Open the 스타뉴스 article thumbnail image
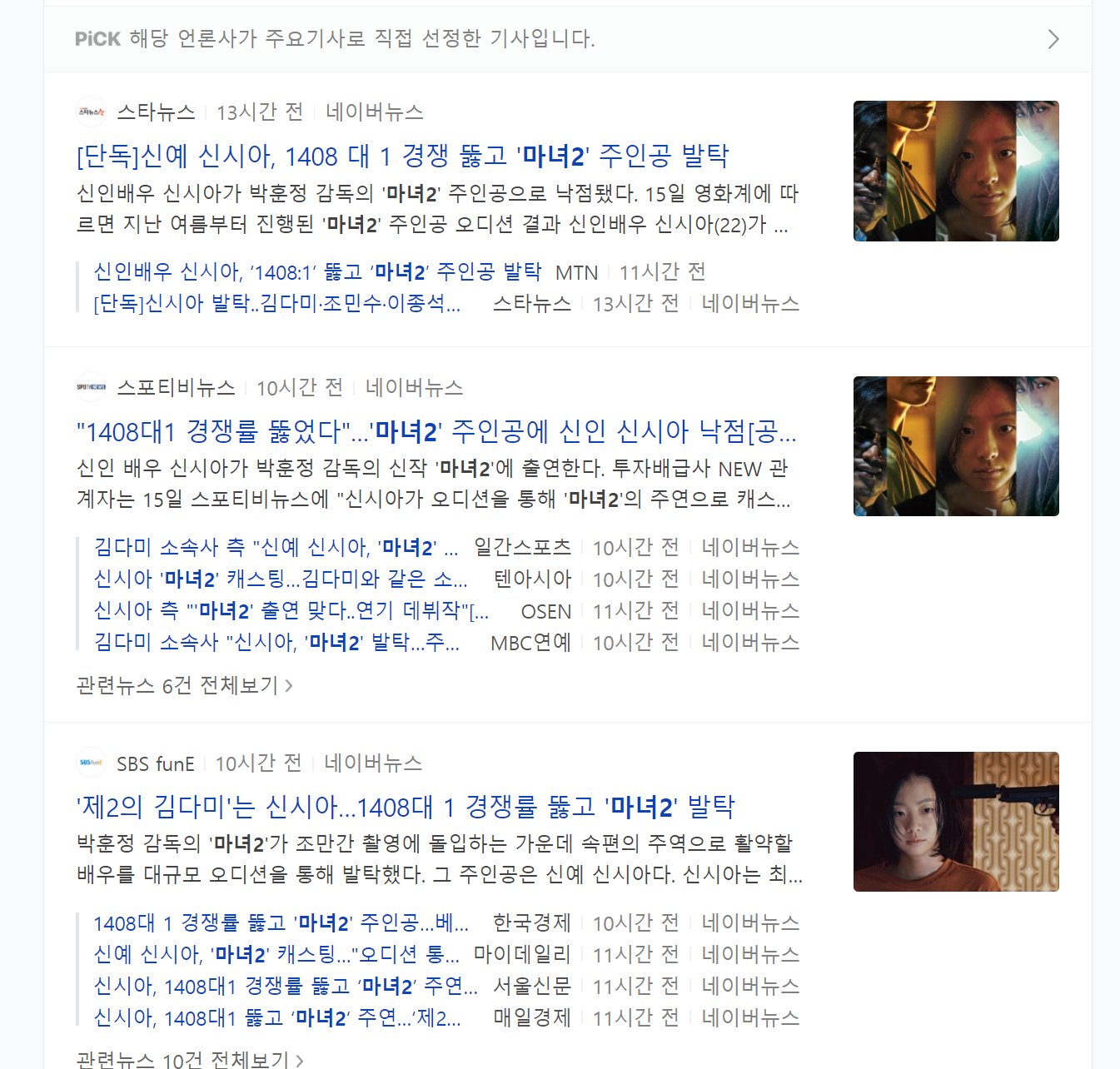This screenshot has width=1120, height=1069. pos(956,171)
